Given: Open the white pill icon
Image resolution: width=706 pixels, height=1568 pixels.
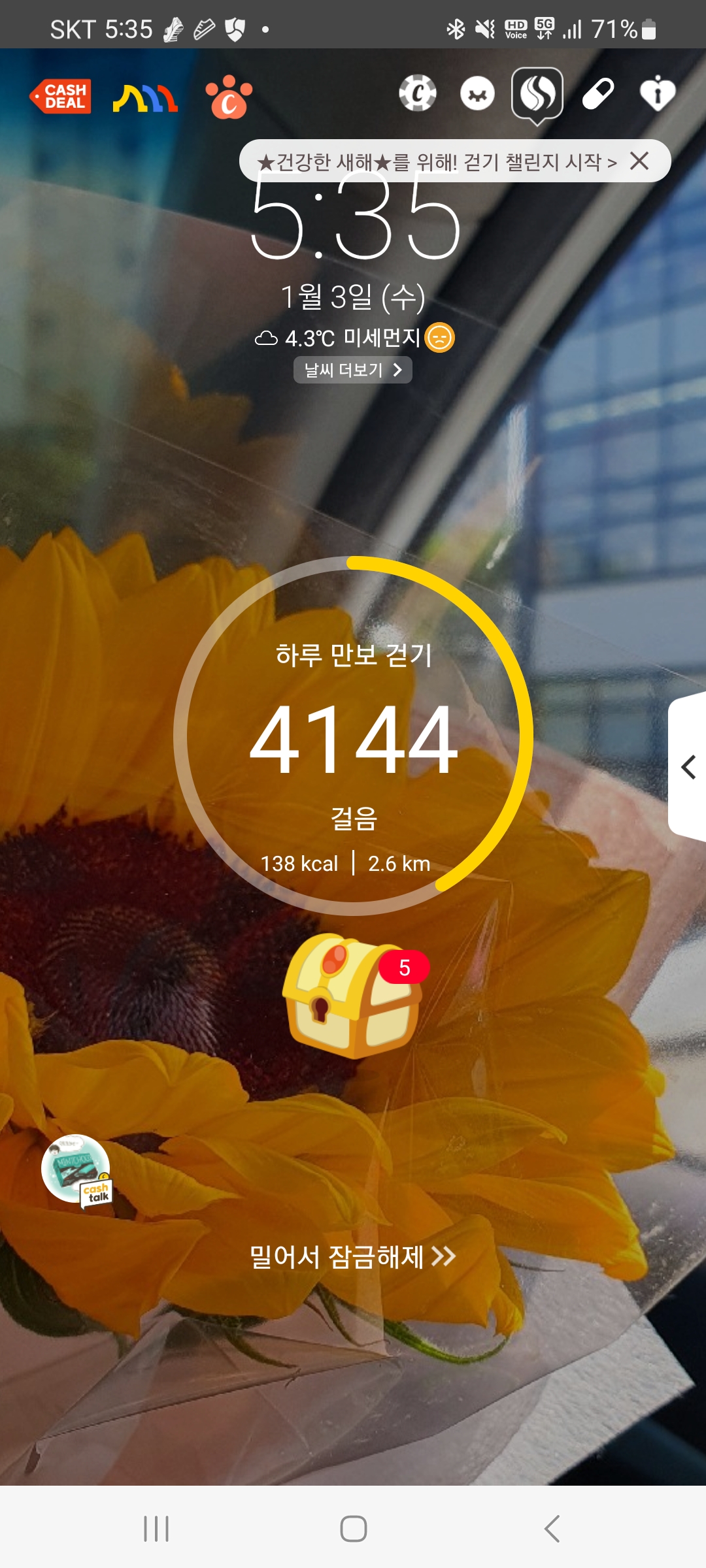Looking at the screenshot, I should coord(597,93).
